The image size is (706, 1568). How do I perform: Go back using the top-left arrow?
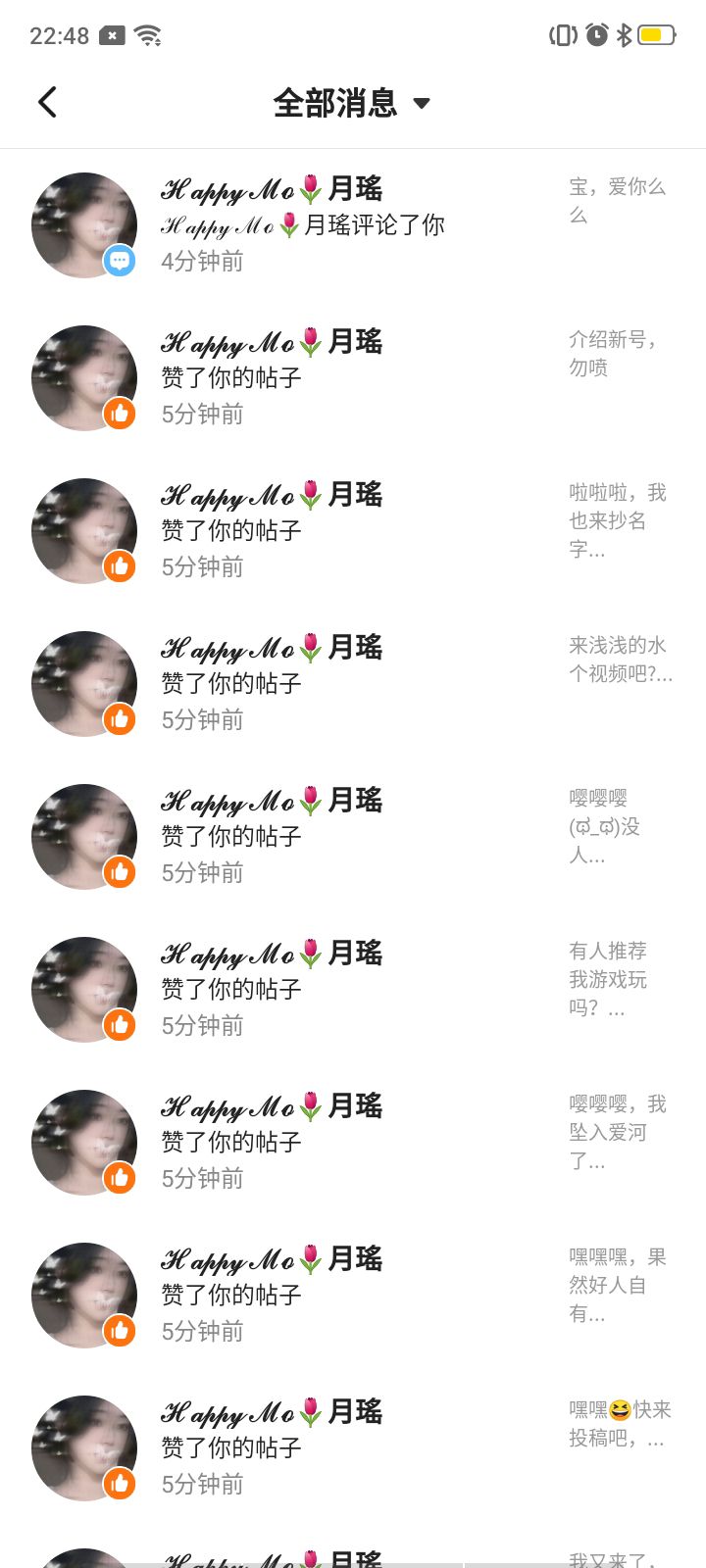[x=47, y=102]
